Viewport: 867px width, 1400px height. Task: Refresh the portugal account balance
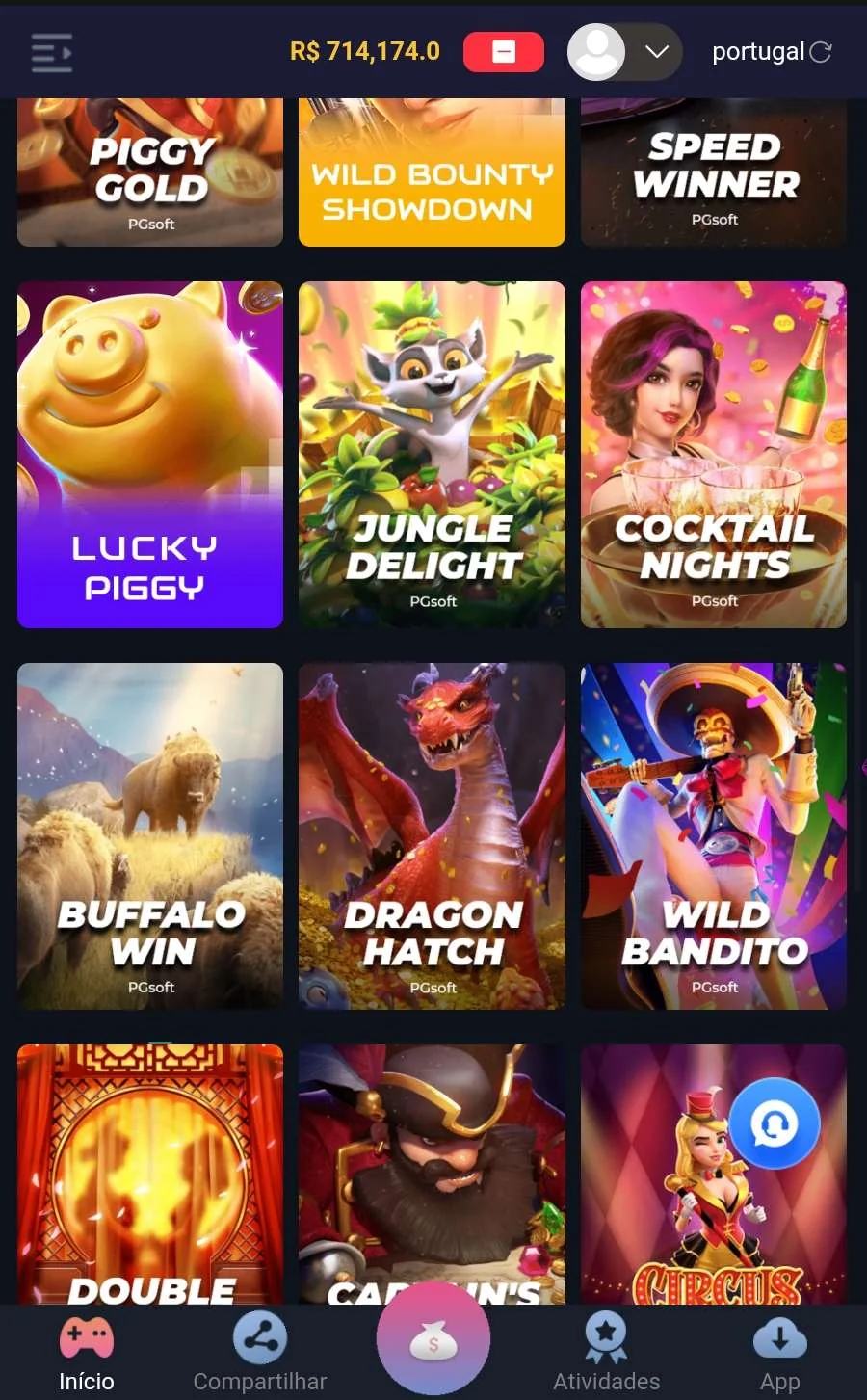pos(821,52)
